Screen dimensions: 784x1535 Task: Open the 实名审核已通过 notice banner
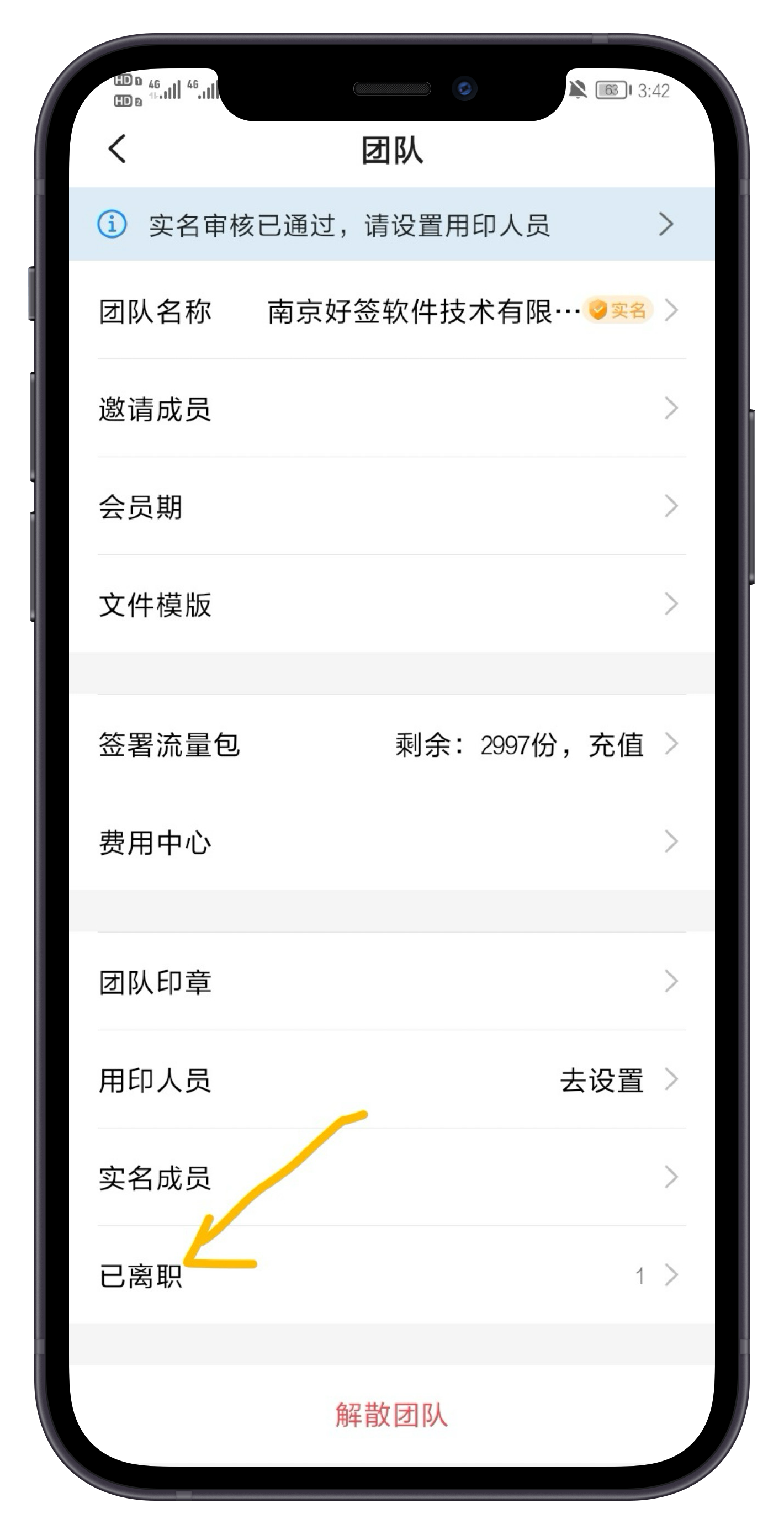coord(391,225)
